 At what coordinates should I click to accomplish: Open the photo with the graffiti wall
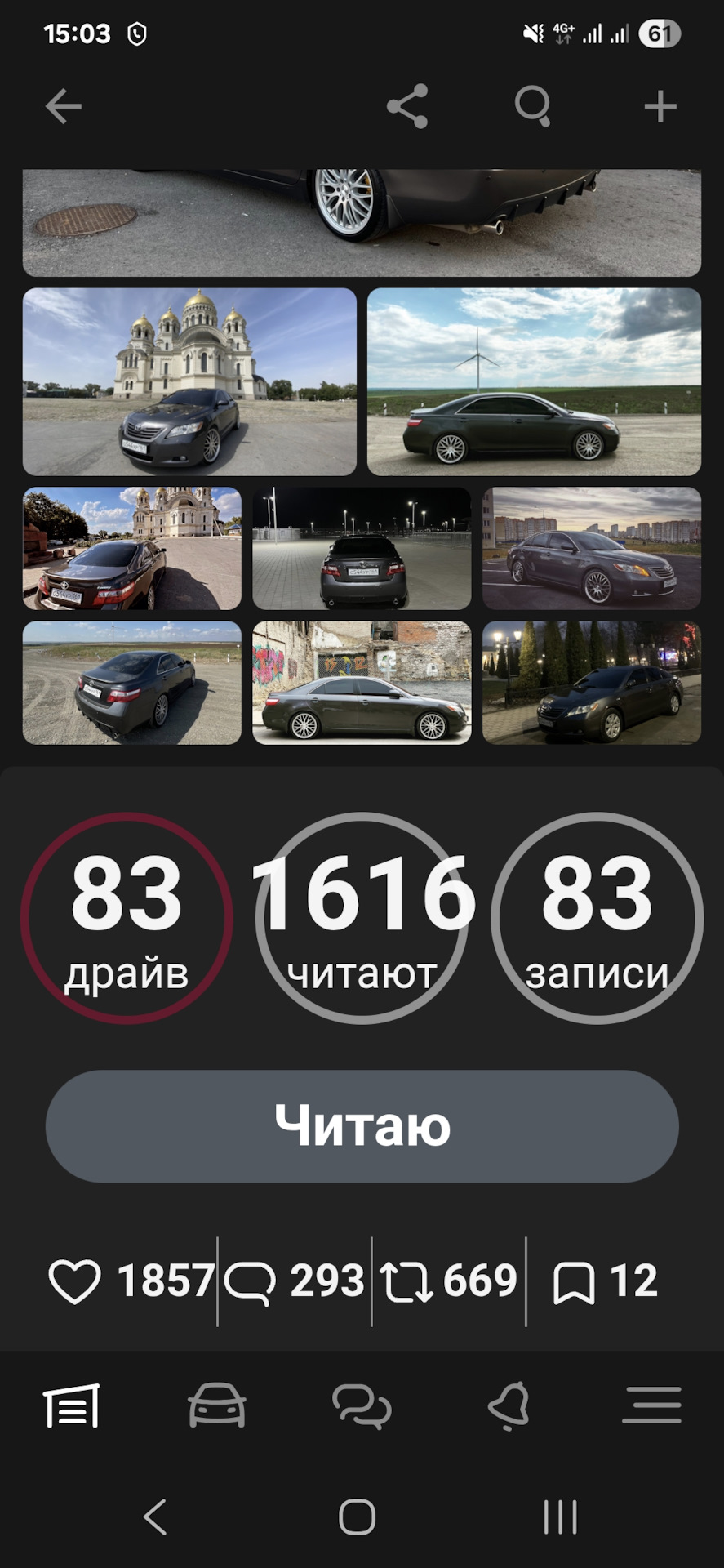362,682
